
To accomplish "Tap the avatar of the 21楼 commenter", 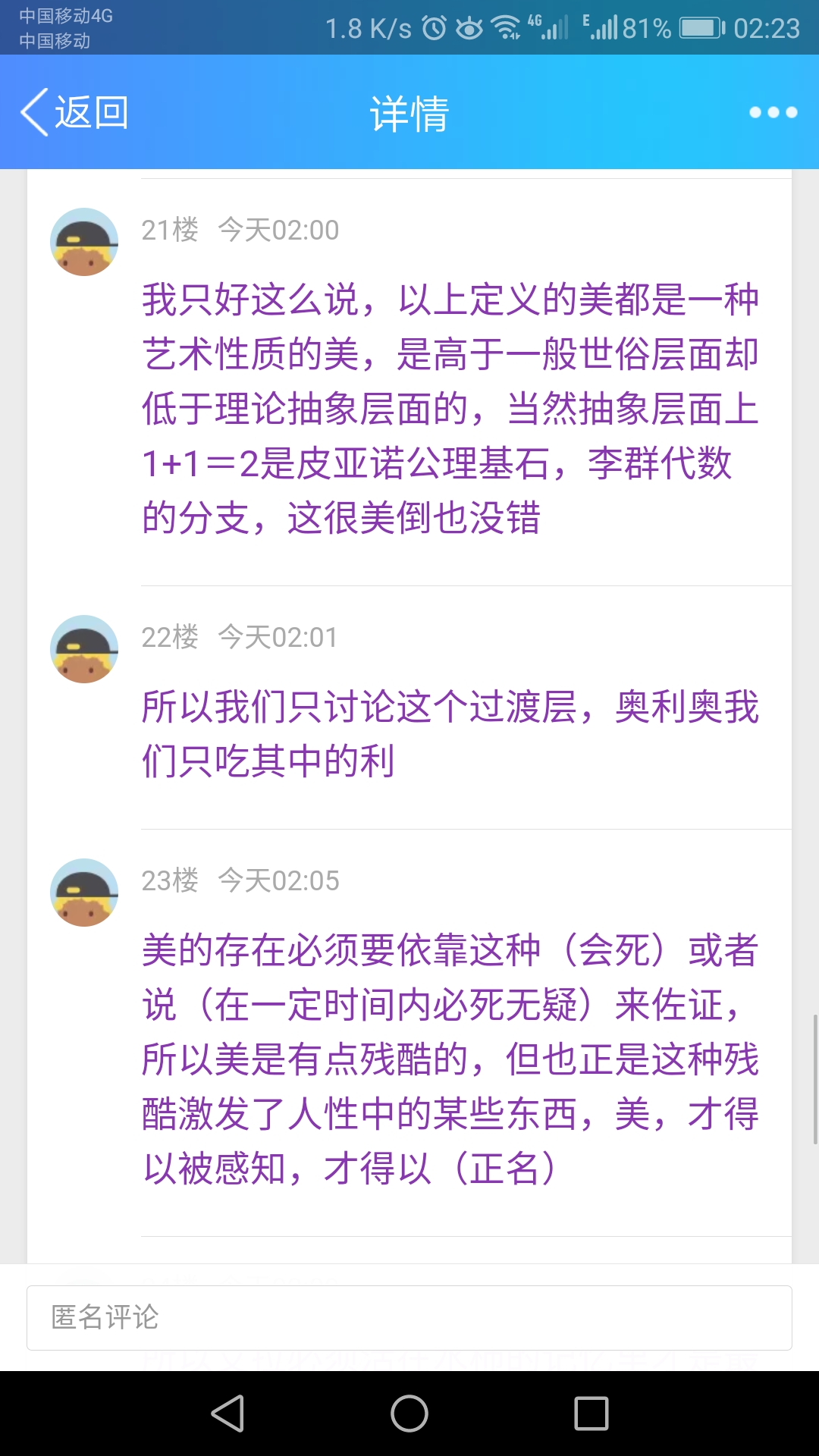I will click(x=84, y=242).
